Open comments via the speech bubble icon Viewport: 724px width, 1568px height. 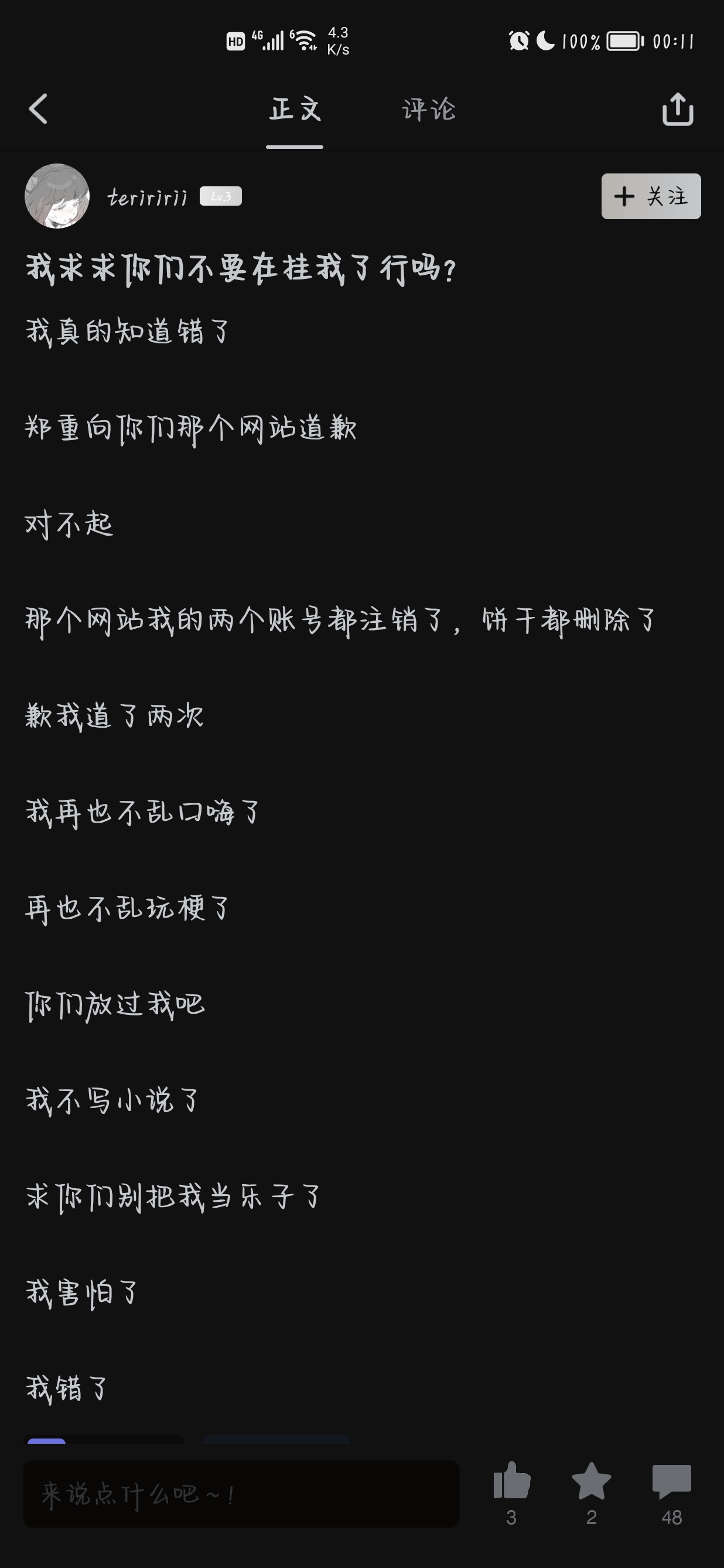point(671,1481)
